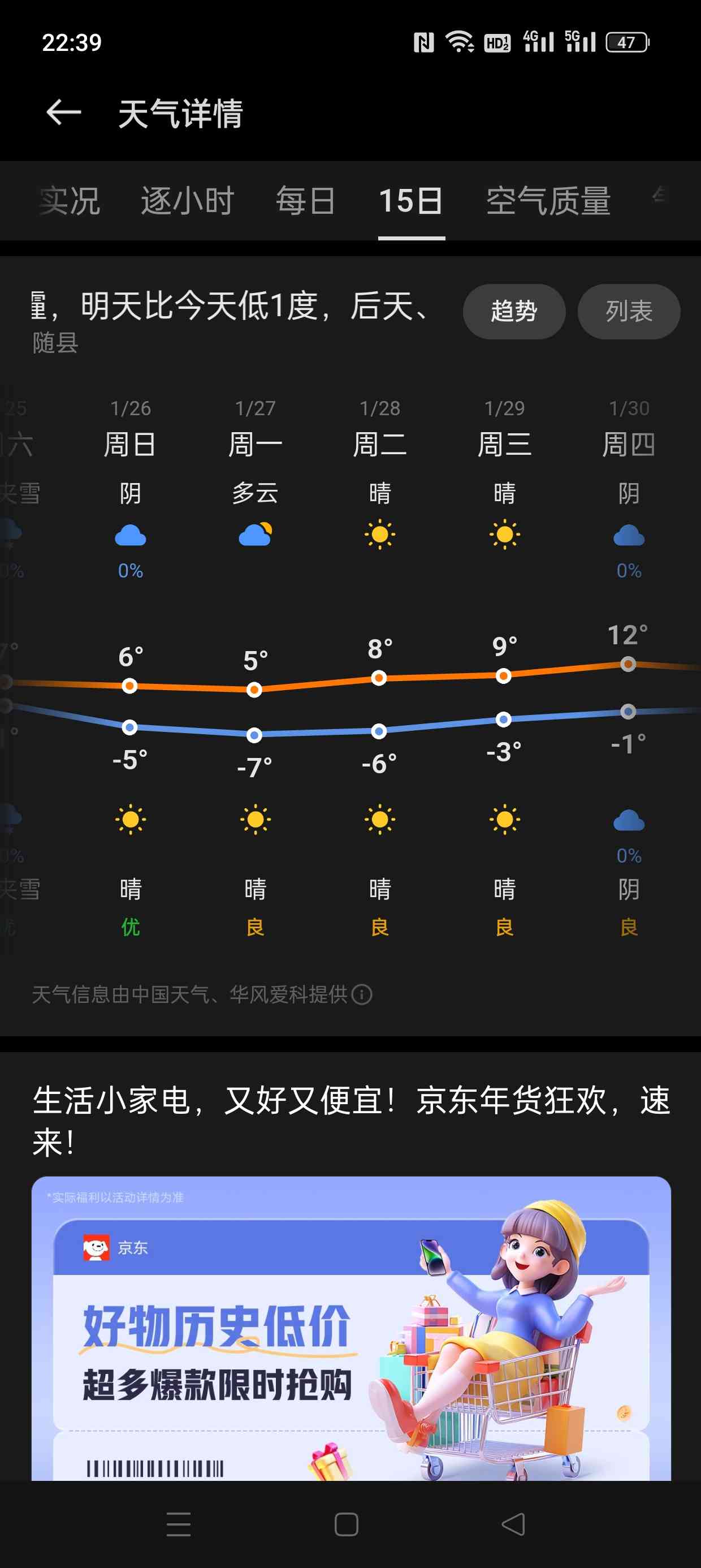Open the 空气质量 tab
Viewport: 701px width, 1568px height.
[x=548, y=201]
